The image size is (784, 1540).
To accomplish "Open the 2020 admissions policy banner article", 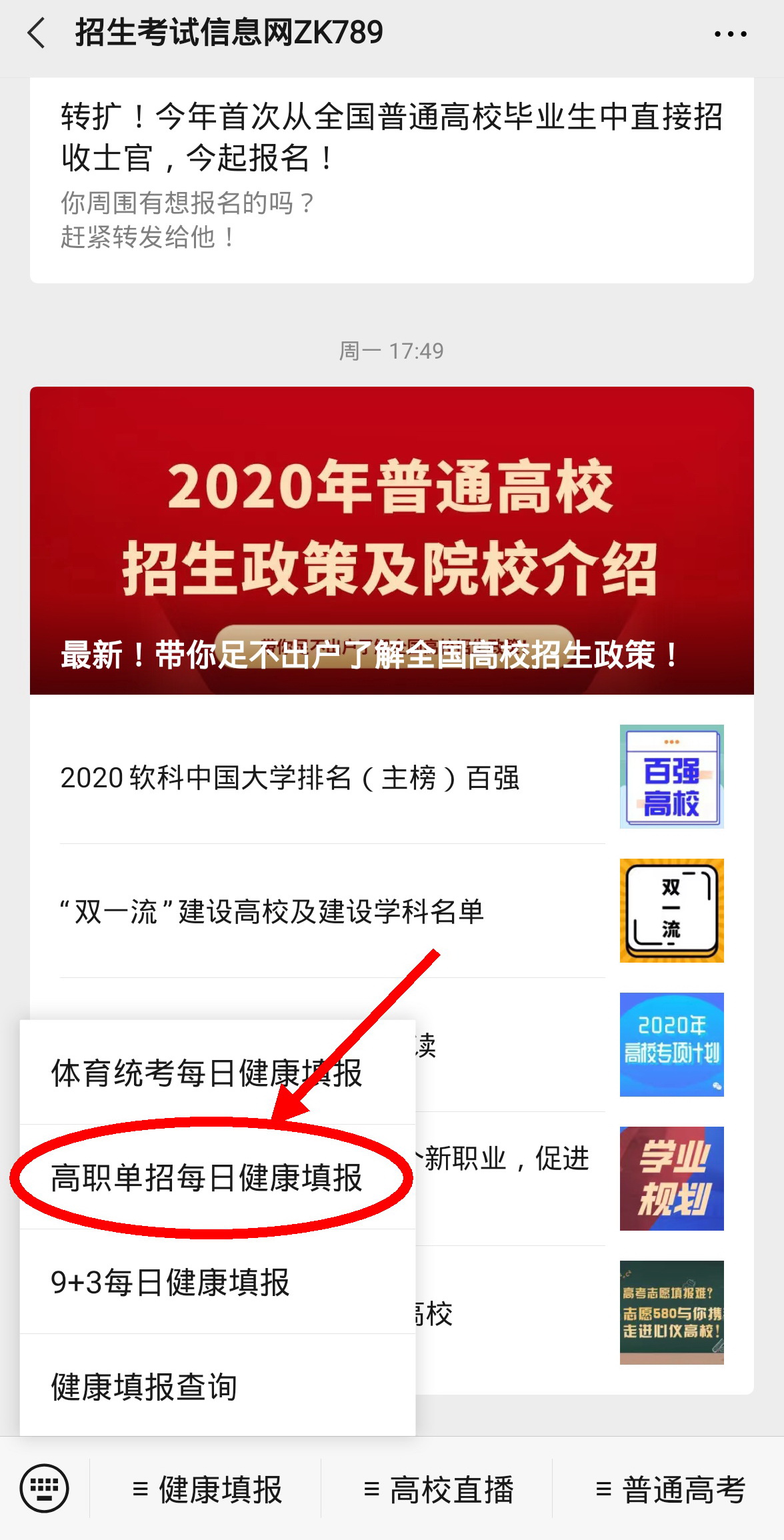I will [x=391, y=540].
